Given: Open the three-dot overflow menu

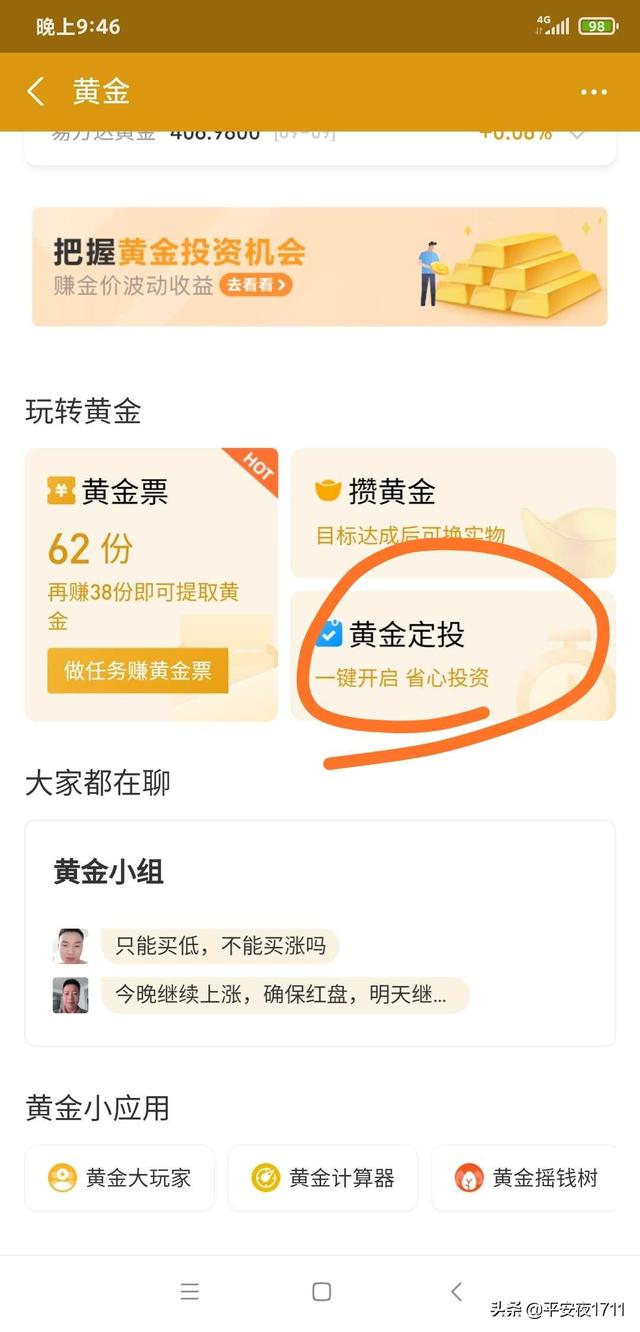Looking at the screenshot, I should tap(593, 92).
